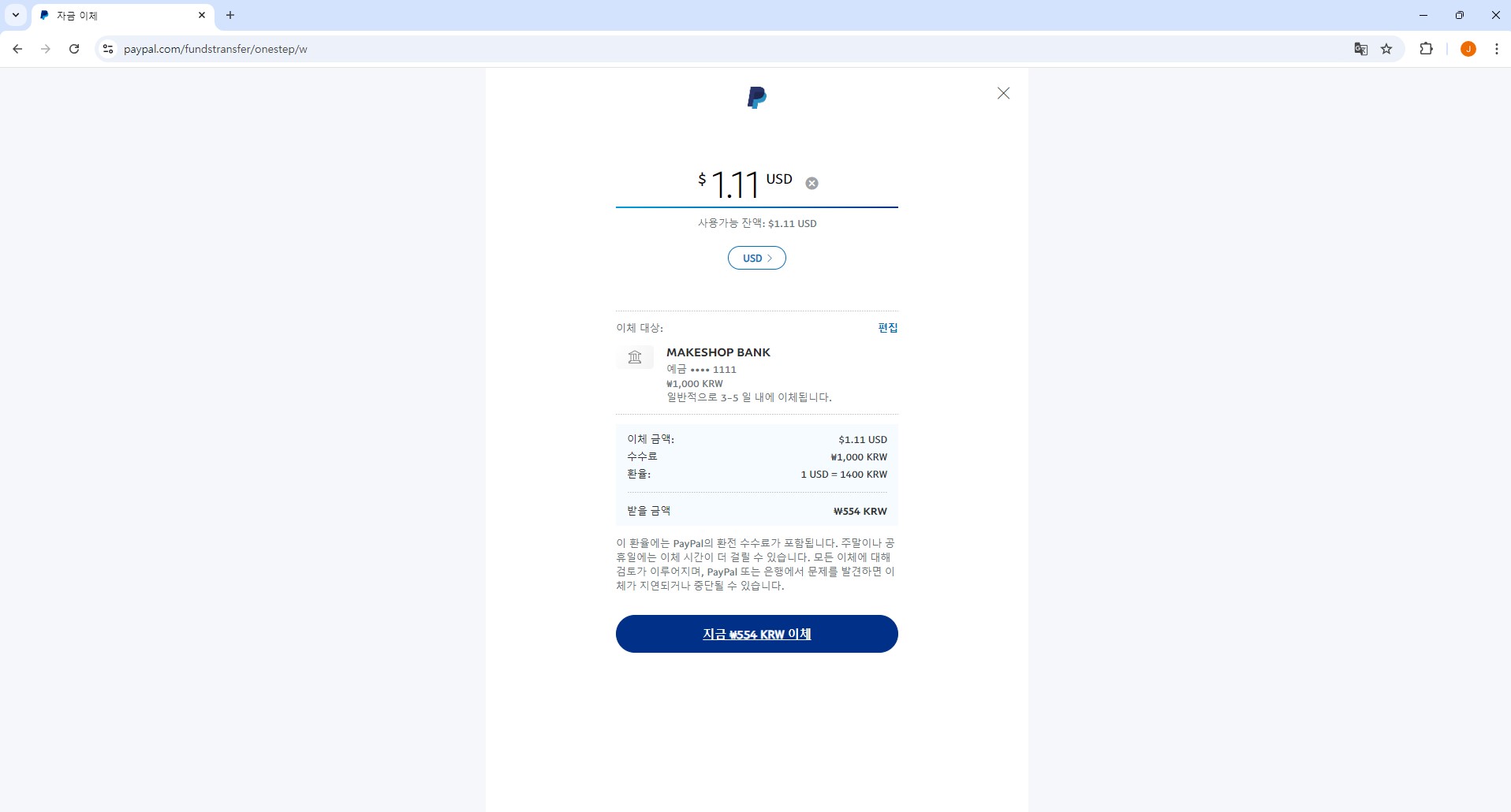Clear the entered 1.11 USD amount
1511x812 pixels.
(811, 183)
